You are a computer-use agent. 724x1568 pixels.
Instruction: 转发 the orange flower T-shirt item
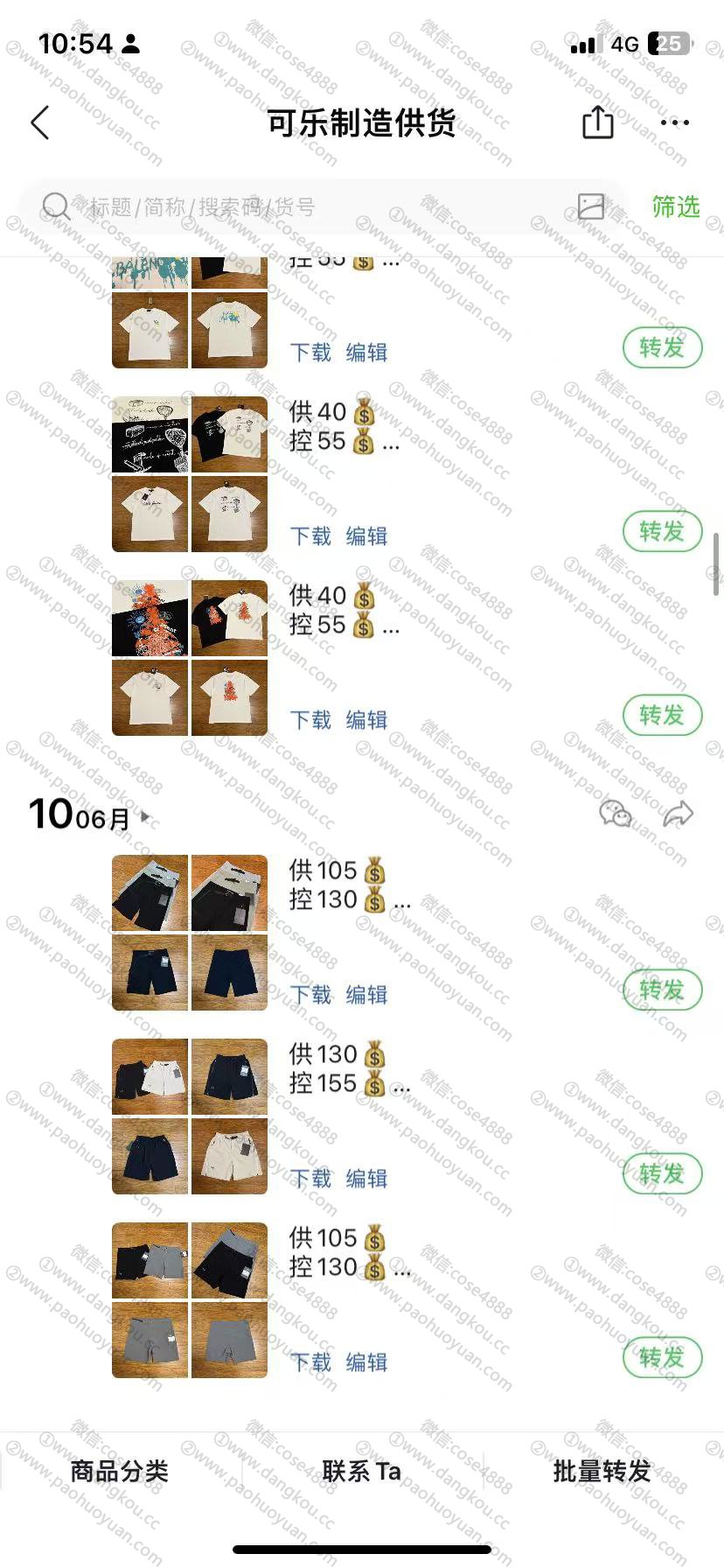(x=662, y=715)
